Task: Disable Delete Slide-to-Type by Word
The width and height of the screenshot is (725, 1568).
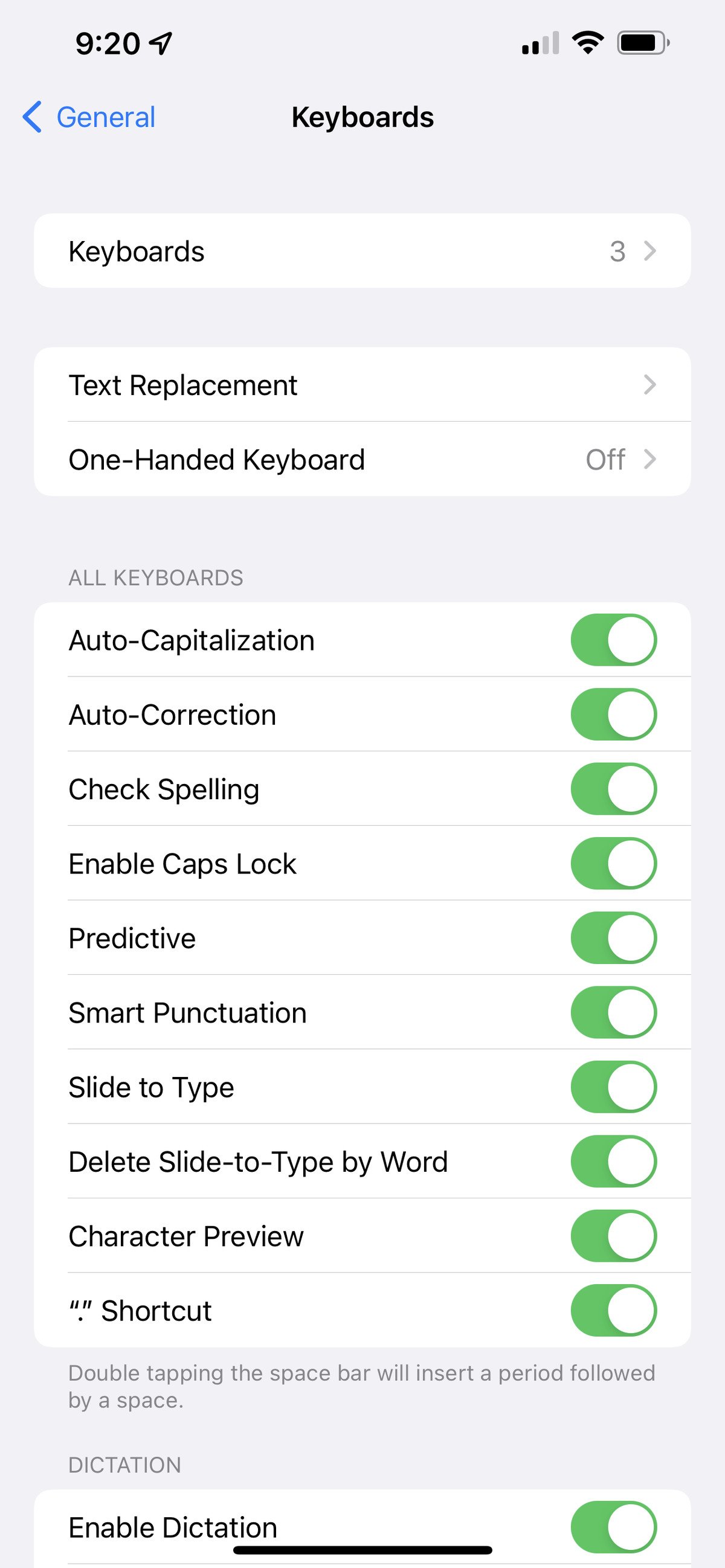Action: [x=613, y=1162]
